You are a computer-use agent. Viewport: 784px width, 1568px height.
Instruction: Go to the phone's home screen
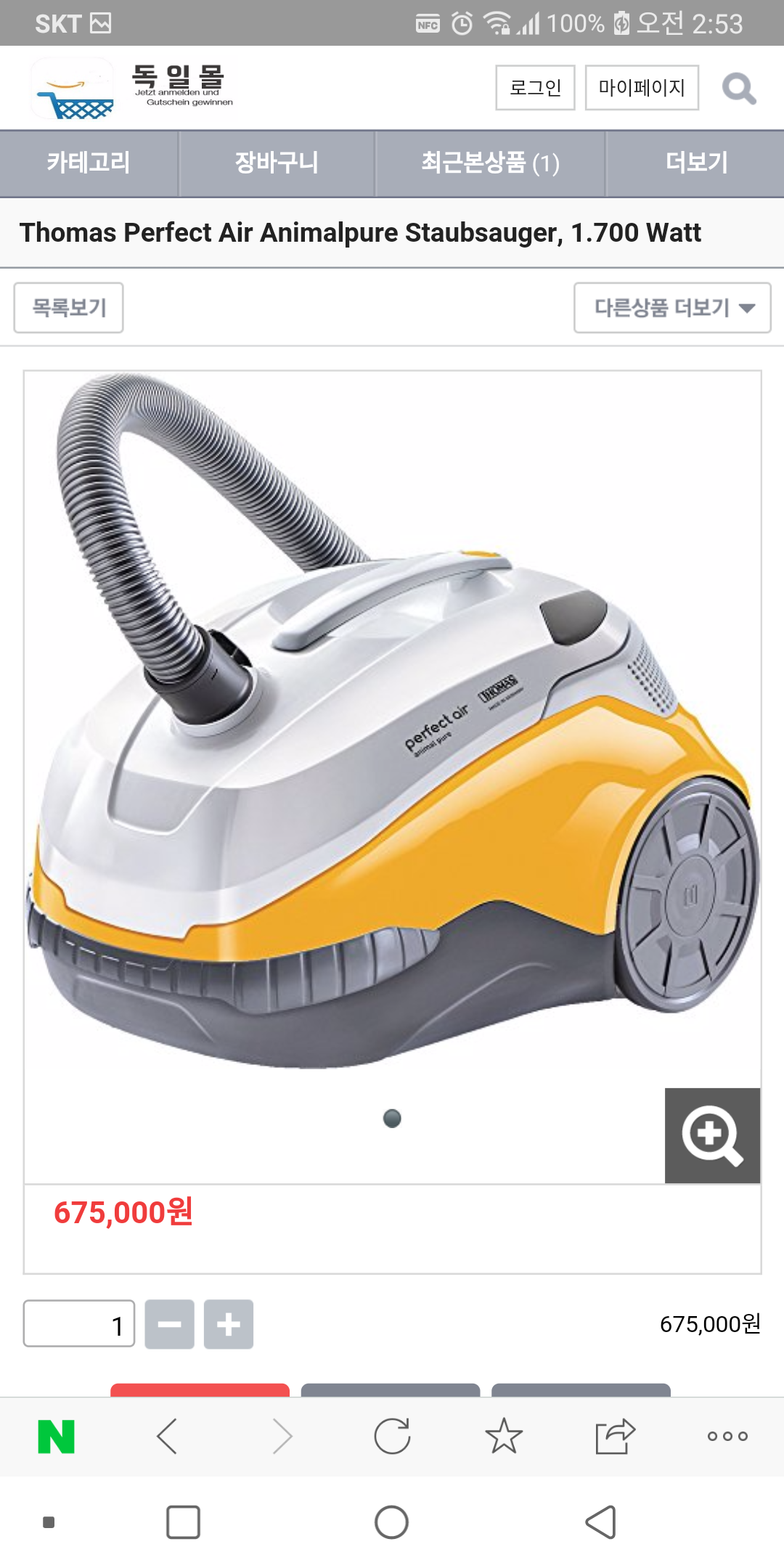point(392,1522)
